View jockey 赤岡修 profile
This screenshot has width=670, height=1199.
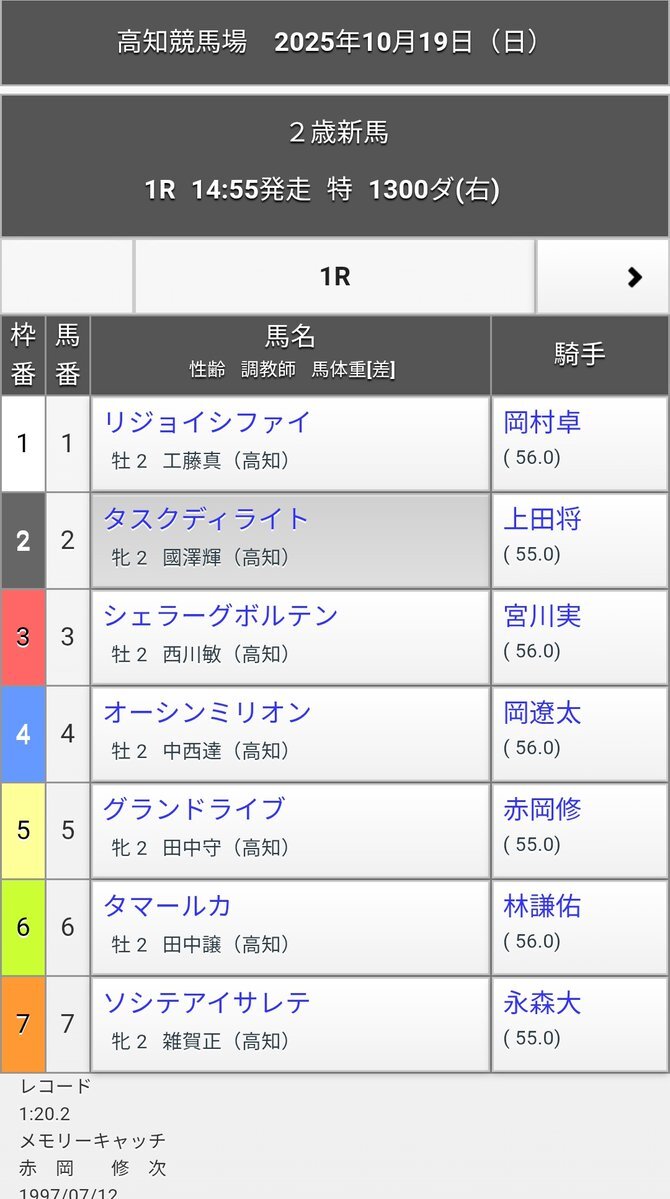(x=542, y=809)
